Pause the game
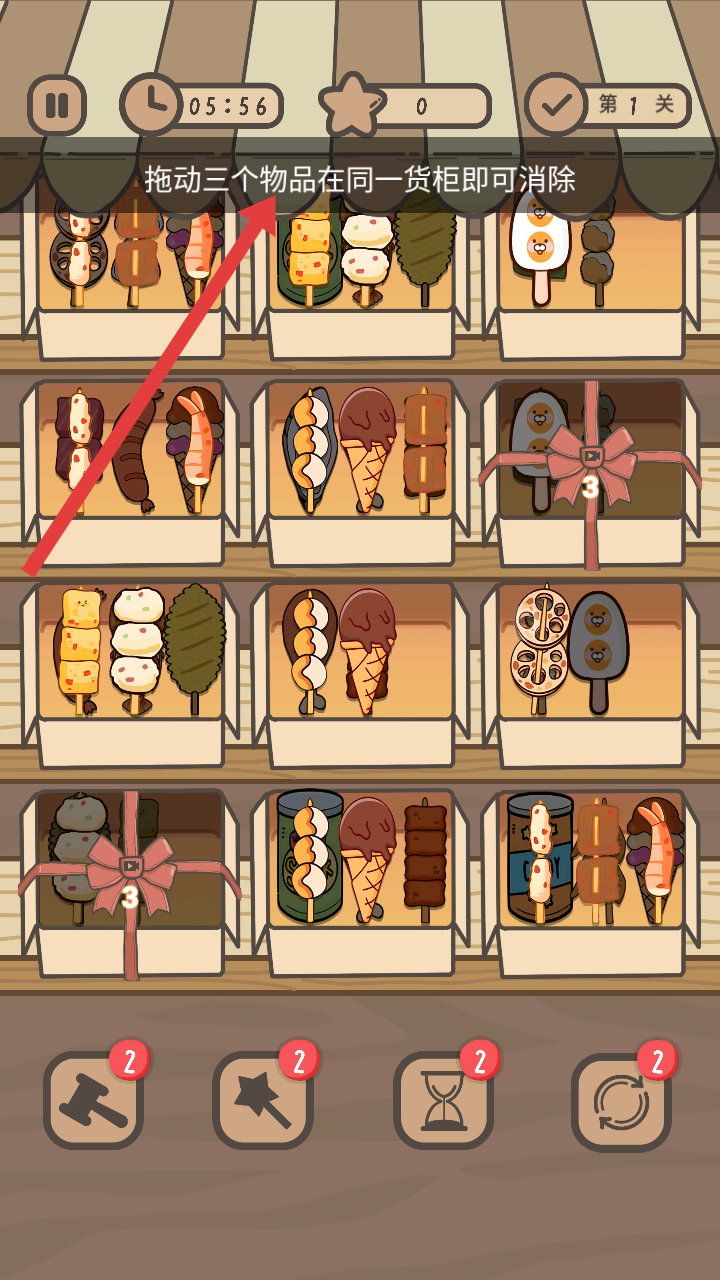The height and width of the screenshot is (1280, 720). pyautogui.click(x=57, y=105)
